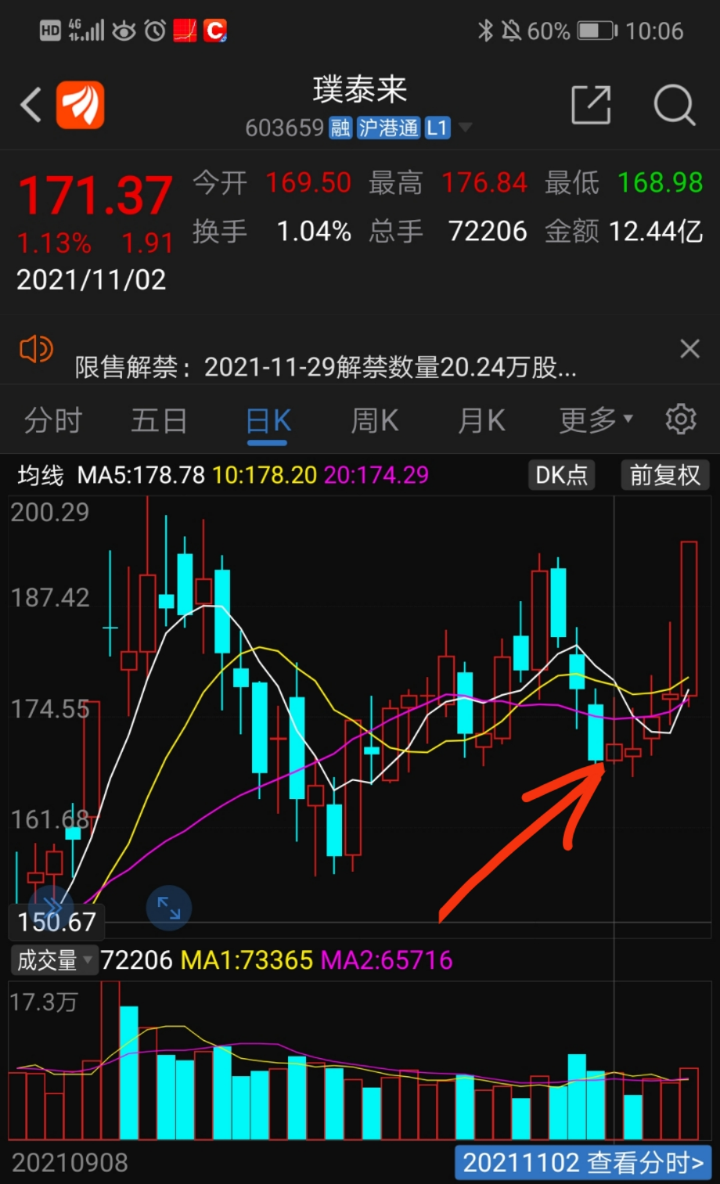Tap the double-arrow button at chart's left
This screenshot has height=1184, width=720.
51,903
